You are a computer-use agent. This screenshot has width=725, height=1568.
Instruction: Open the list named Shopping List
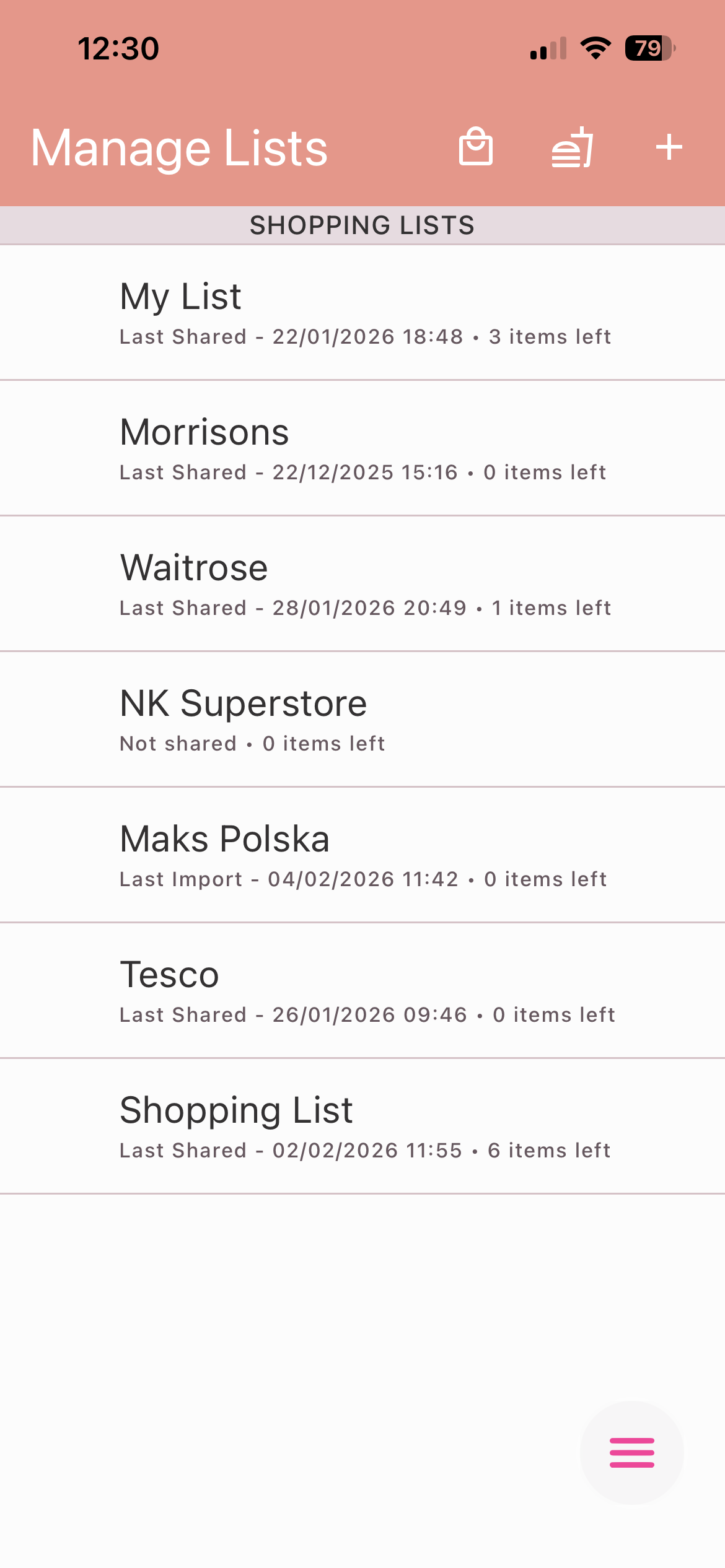point(362,1126)
